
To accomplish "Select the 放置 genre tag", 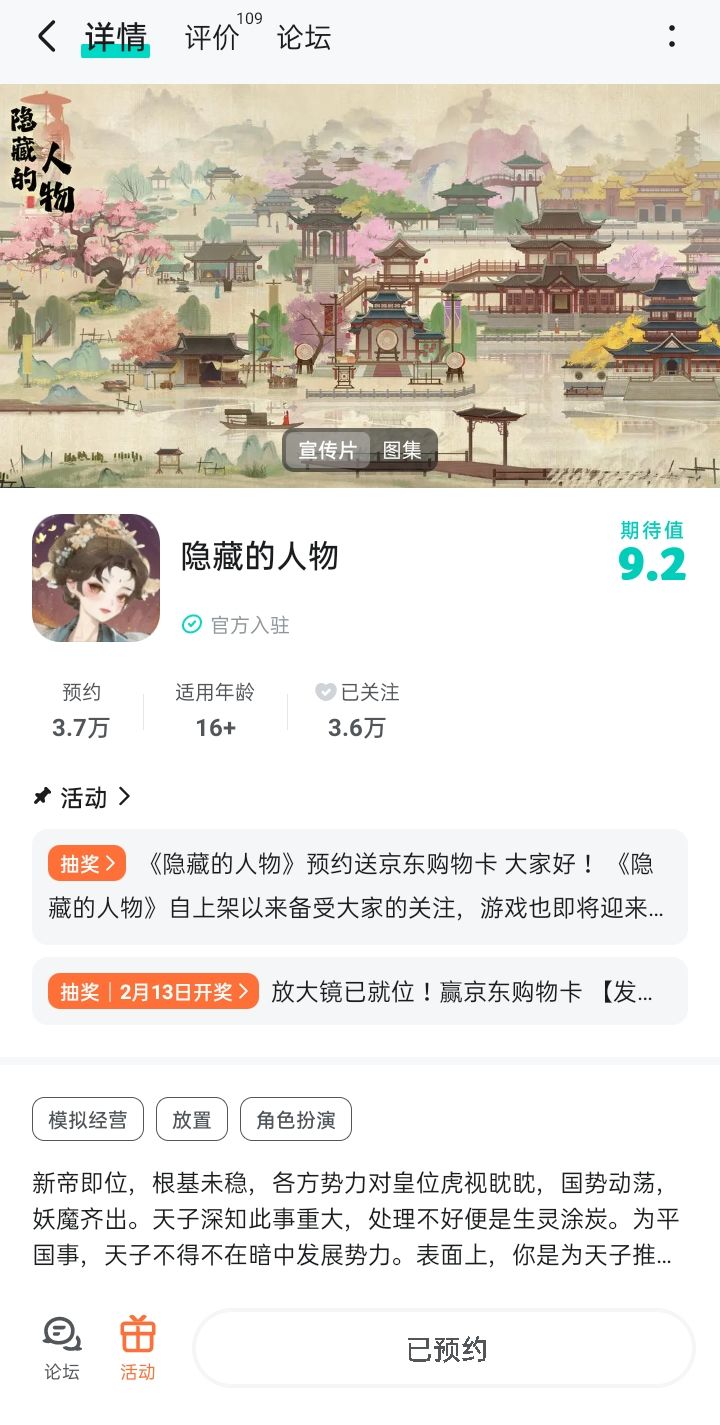I will (192, 1119).
